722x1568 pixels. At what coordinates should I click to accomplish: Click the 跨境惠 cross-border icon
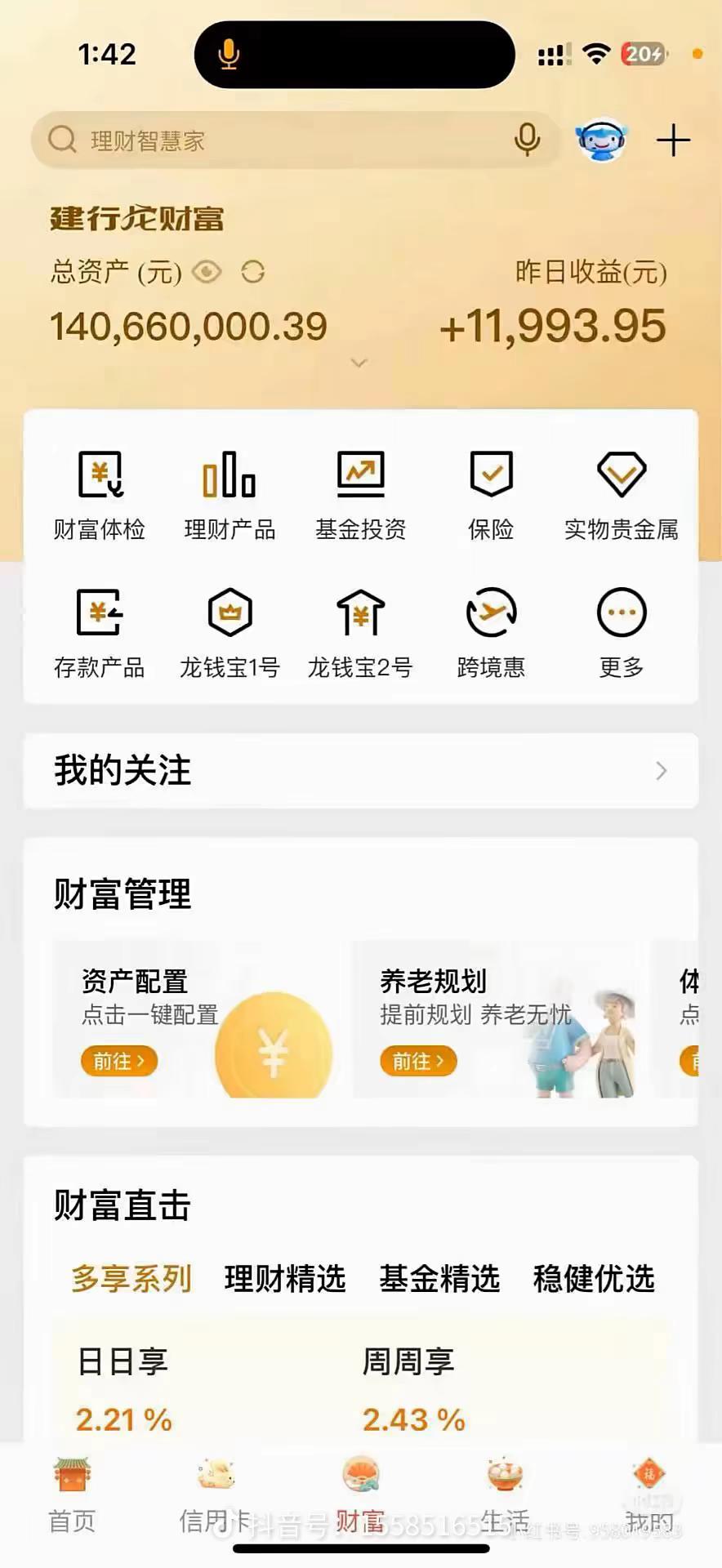(x=491, y=629)
